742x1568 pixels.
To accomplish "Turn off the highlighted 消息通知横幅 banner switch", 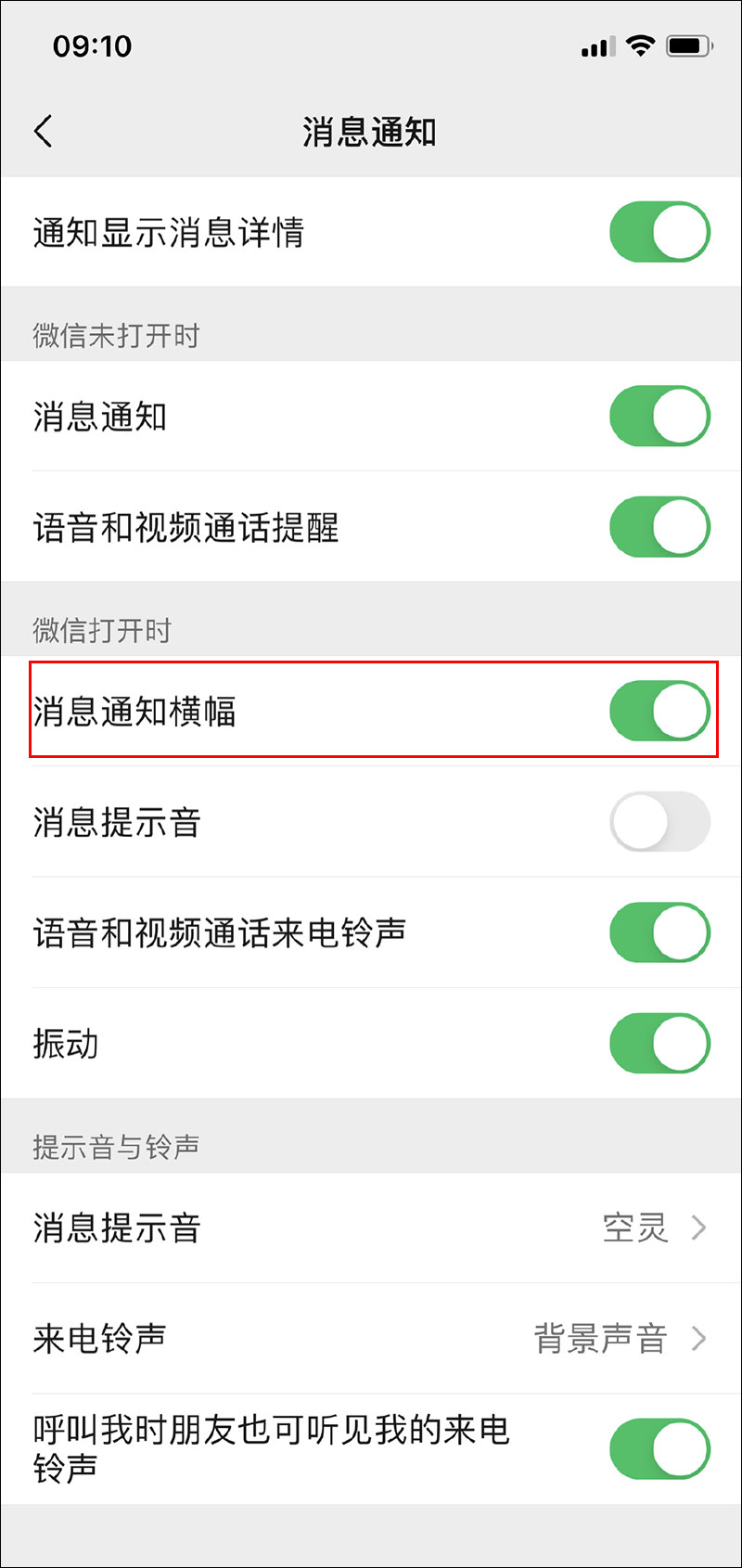I will [659, 710].
